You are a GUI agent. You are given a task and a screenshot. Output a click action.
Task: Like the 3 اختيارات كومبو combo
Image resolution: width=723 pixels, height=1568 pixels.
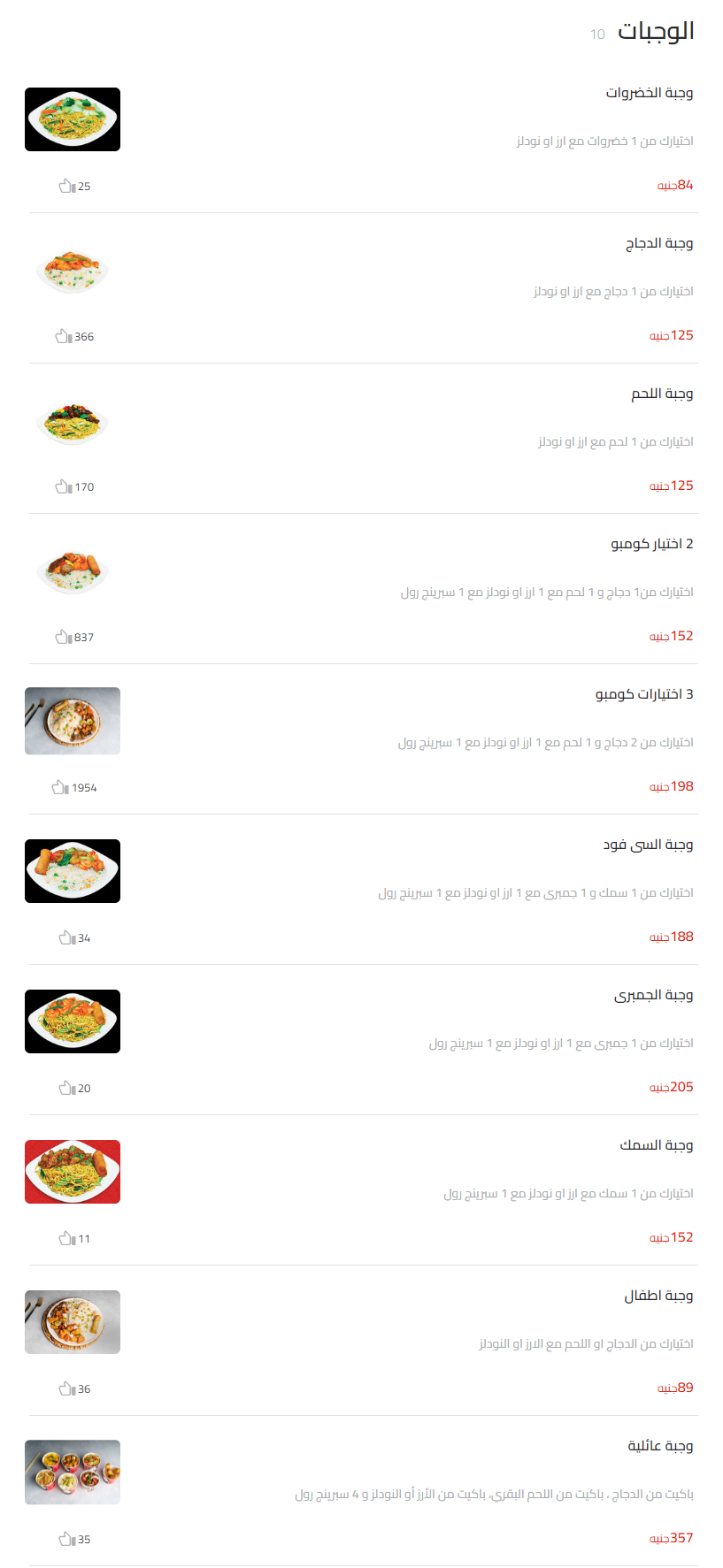[60, 786]
